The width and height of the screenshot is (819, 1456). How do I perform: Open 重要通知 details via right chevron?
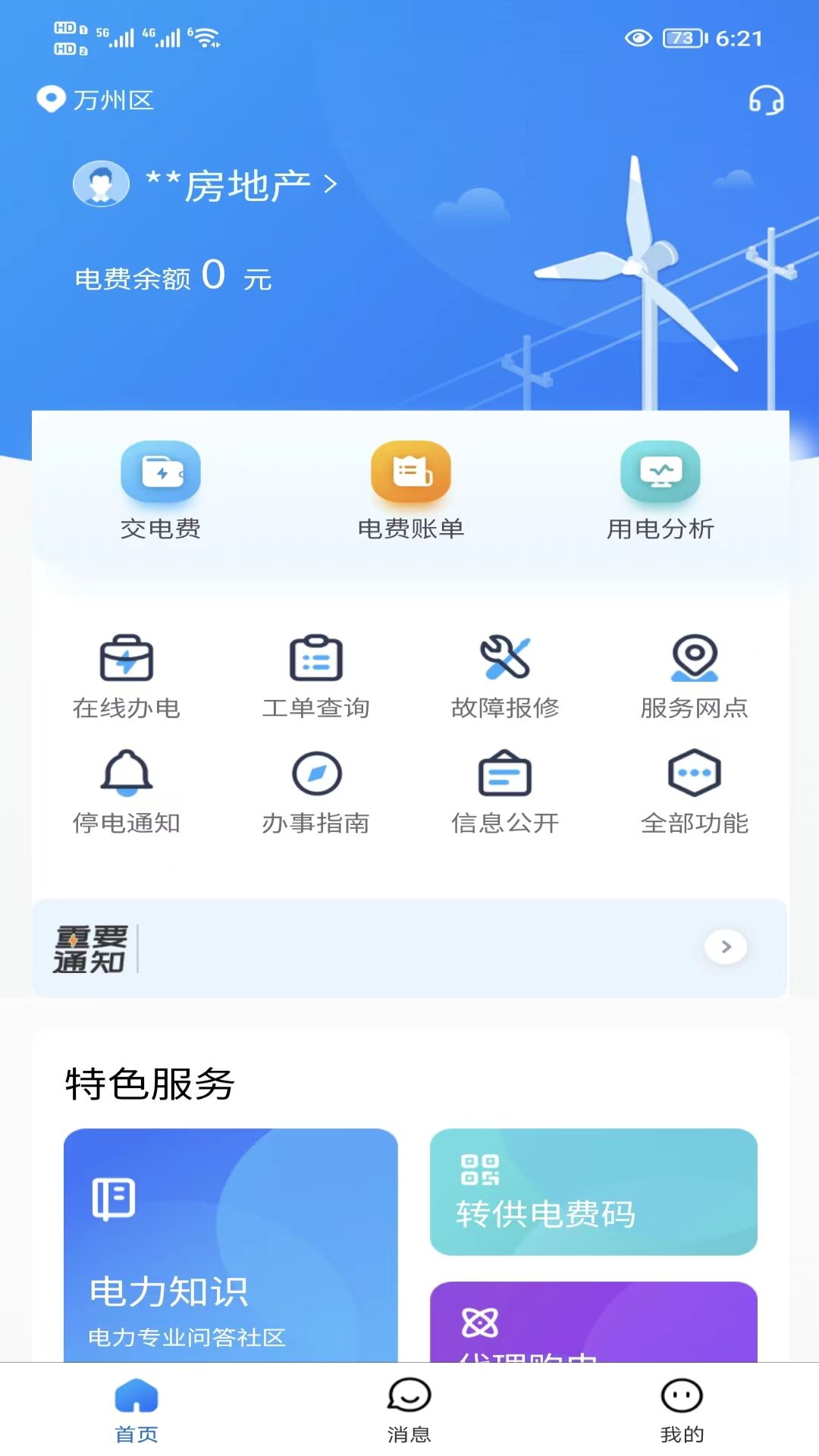(x=726, y=946)
